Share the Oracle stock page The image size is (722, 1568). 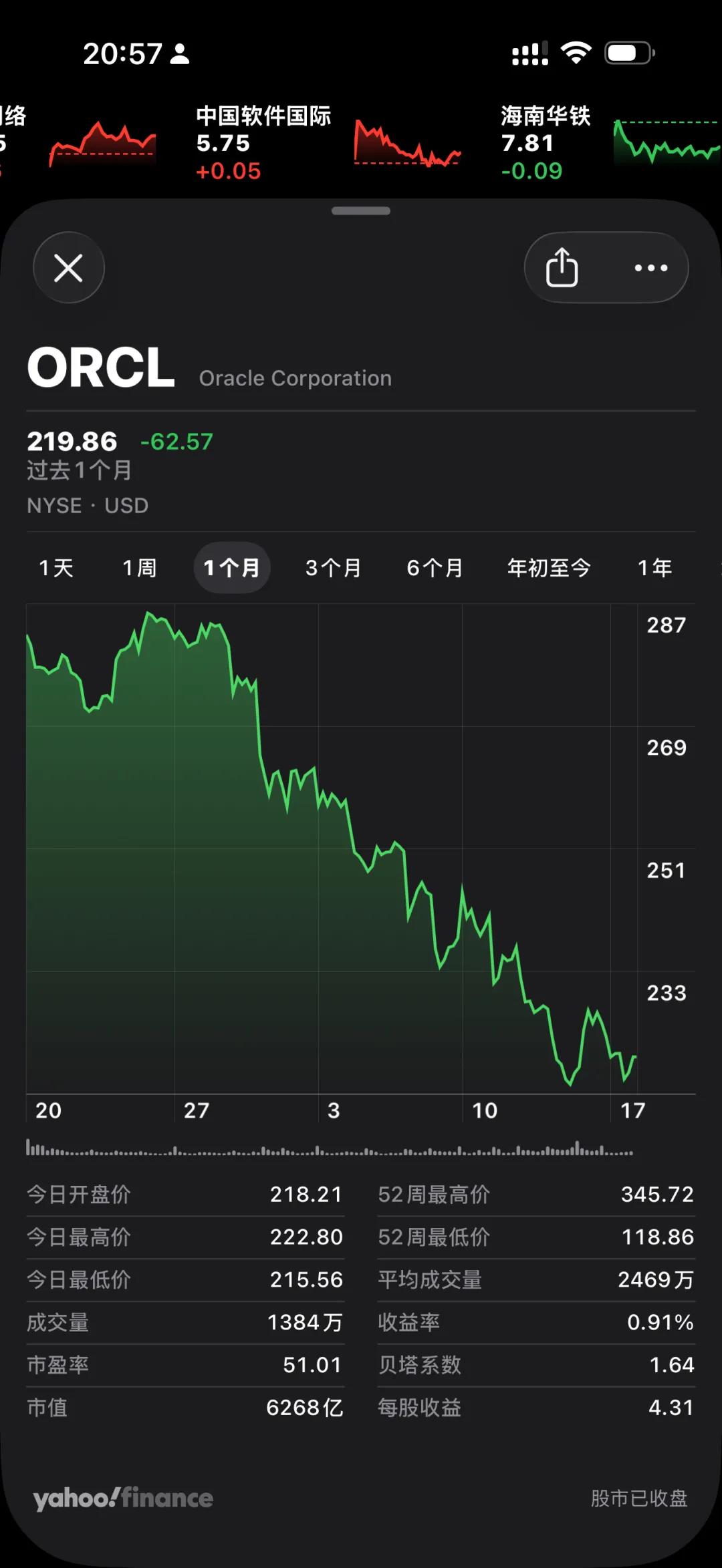coord(562,268)
